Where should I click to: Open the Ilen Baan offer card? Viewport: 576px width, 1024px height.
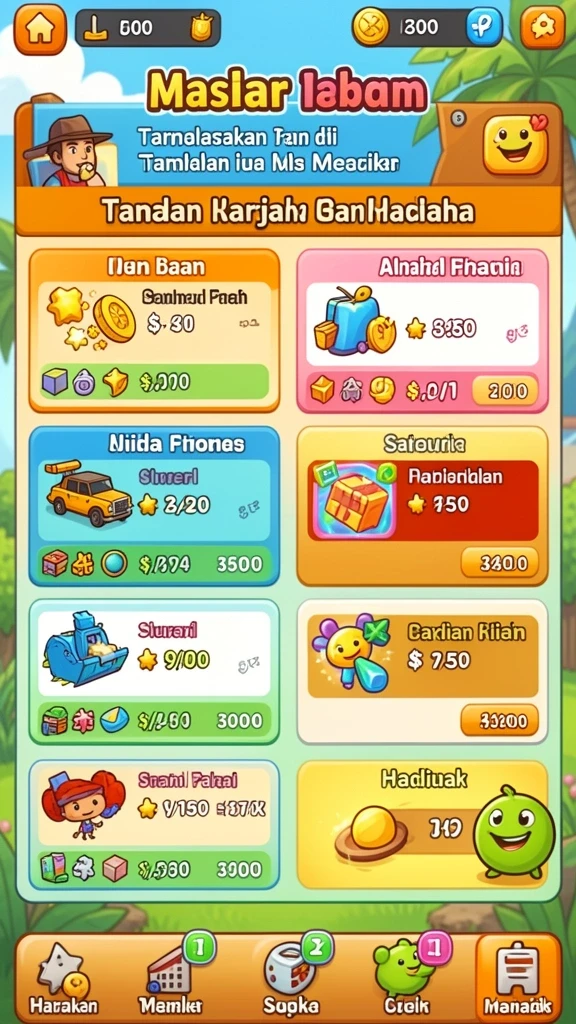point(154,330)
